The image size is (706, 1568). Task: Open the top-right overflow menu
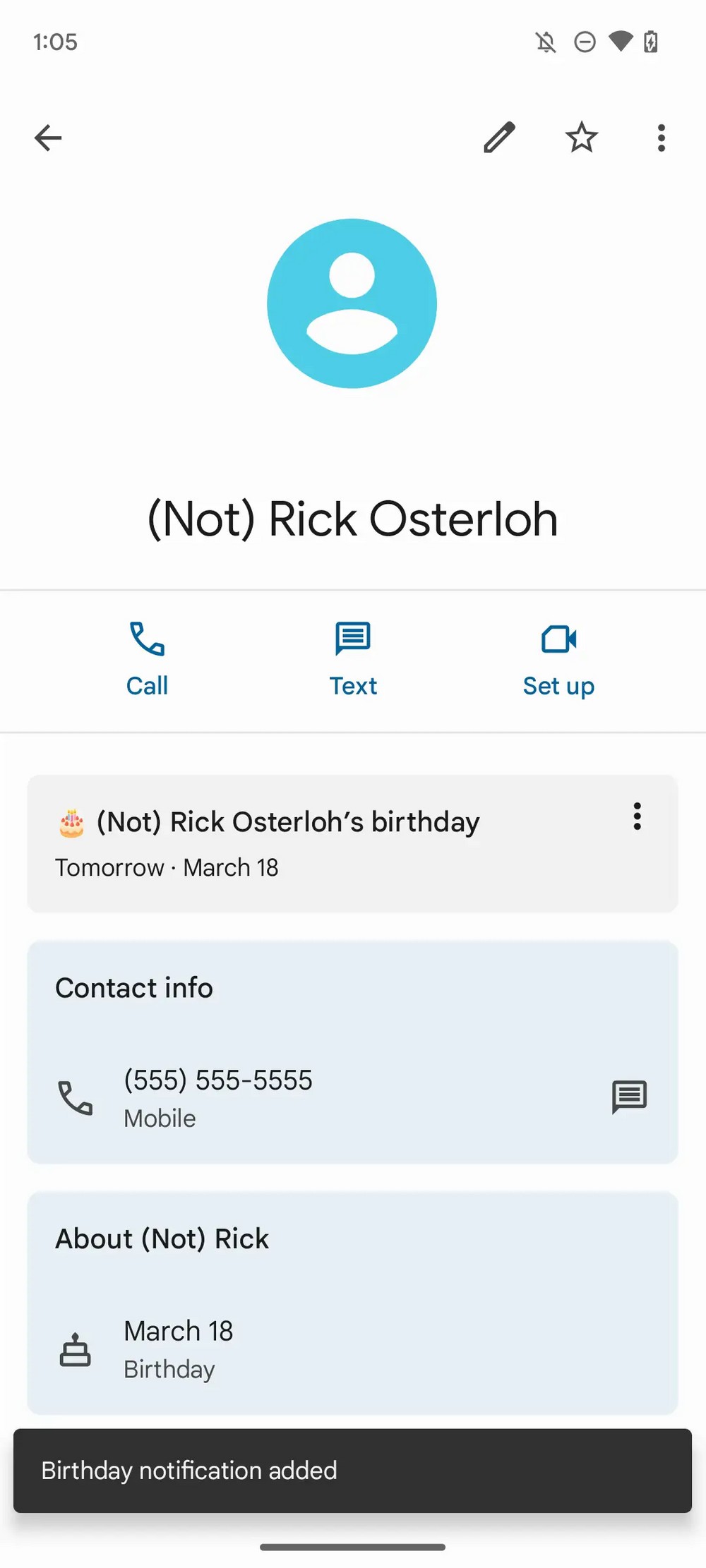661,138
